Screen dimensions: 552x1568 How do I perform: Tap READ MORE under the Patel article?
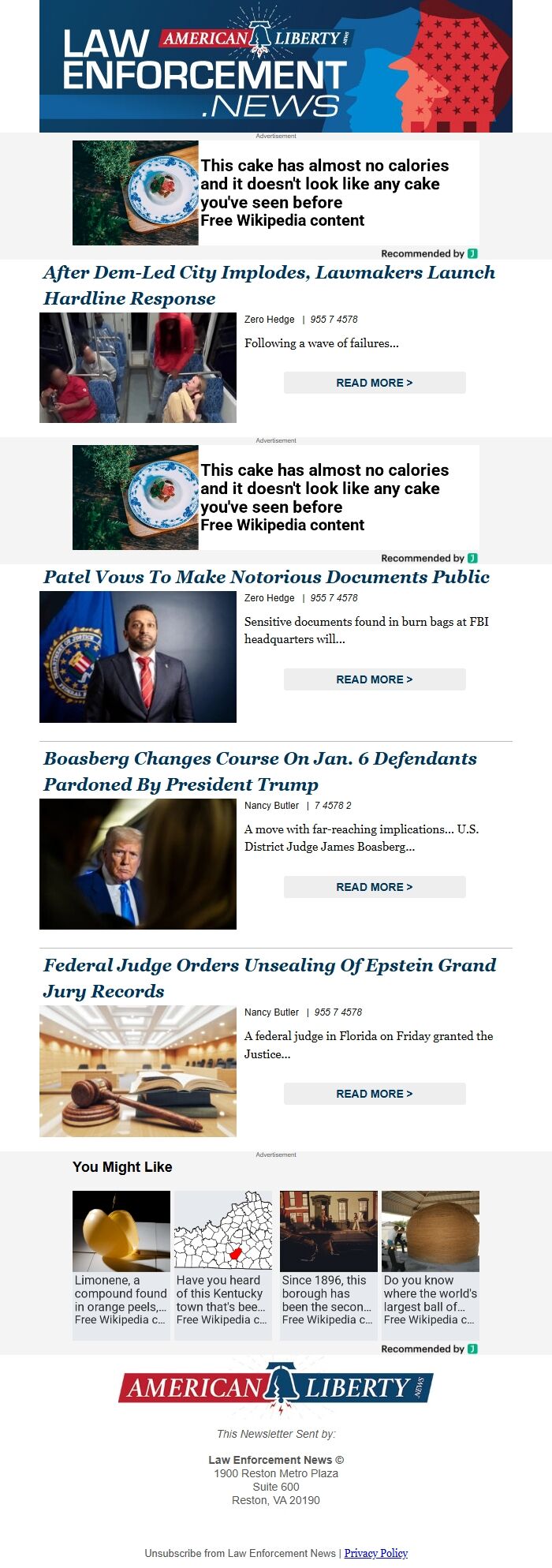[374, 679]
